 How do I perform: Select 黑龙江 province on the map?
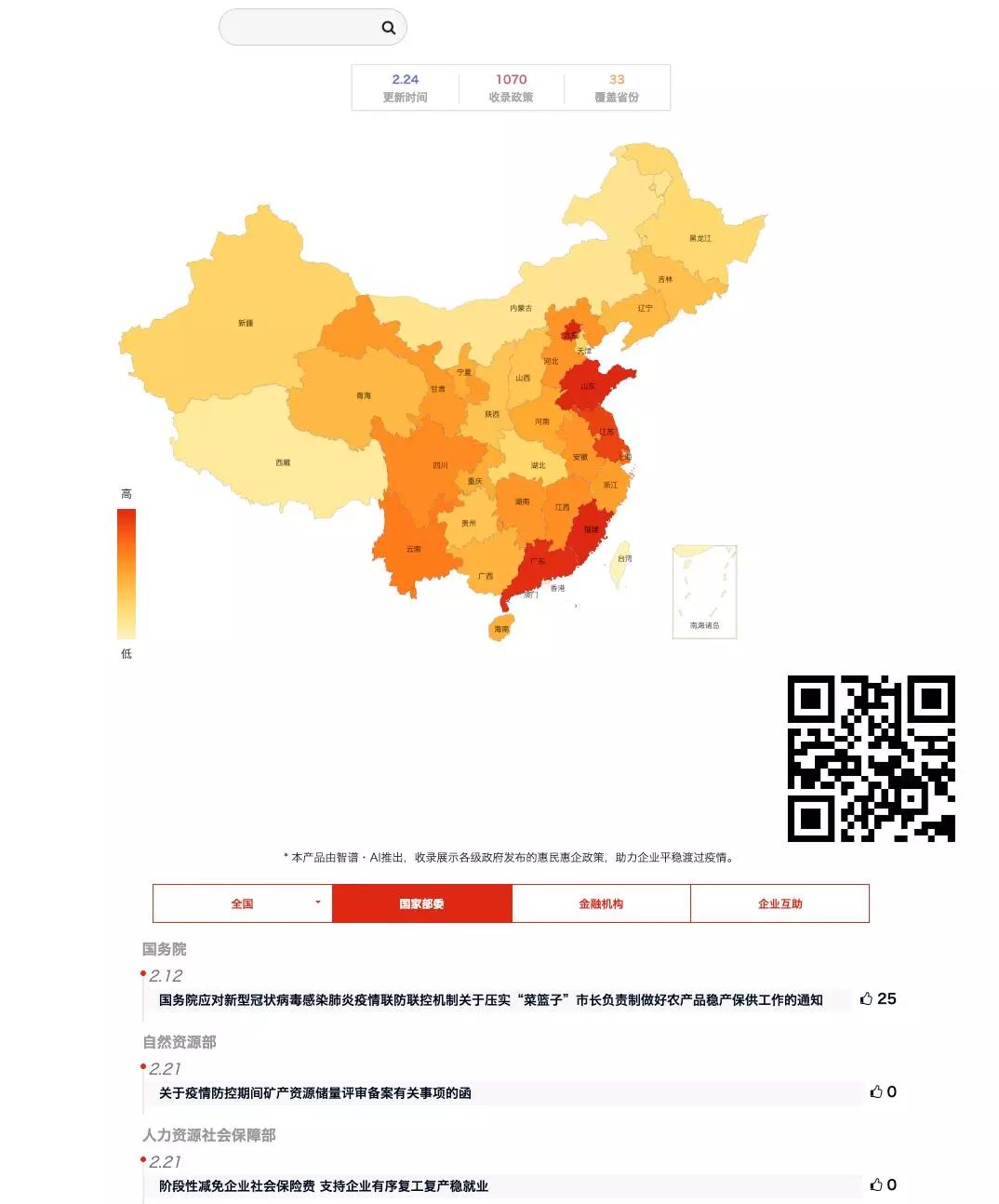pyautogui.click(x=700, y=239)
